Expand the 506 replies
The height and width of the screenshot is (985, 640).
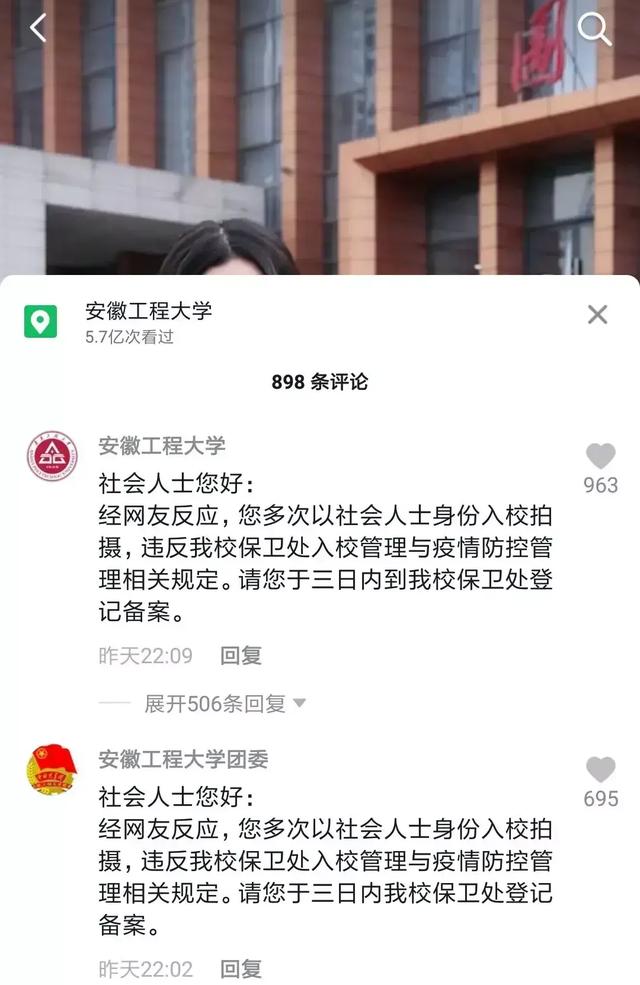(224, 704)
